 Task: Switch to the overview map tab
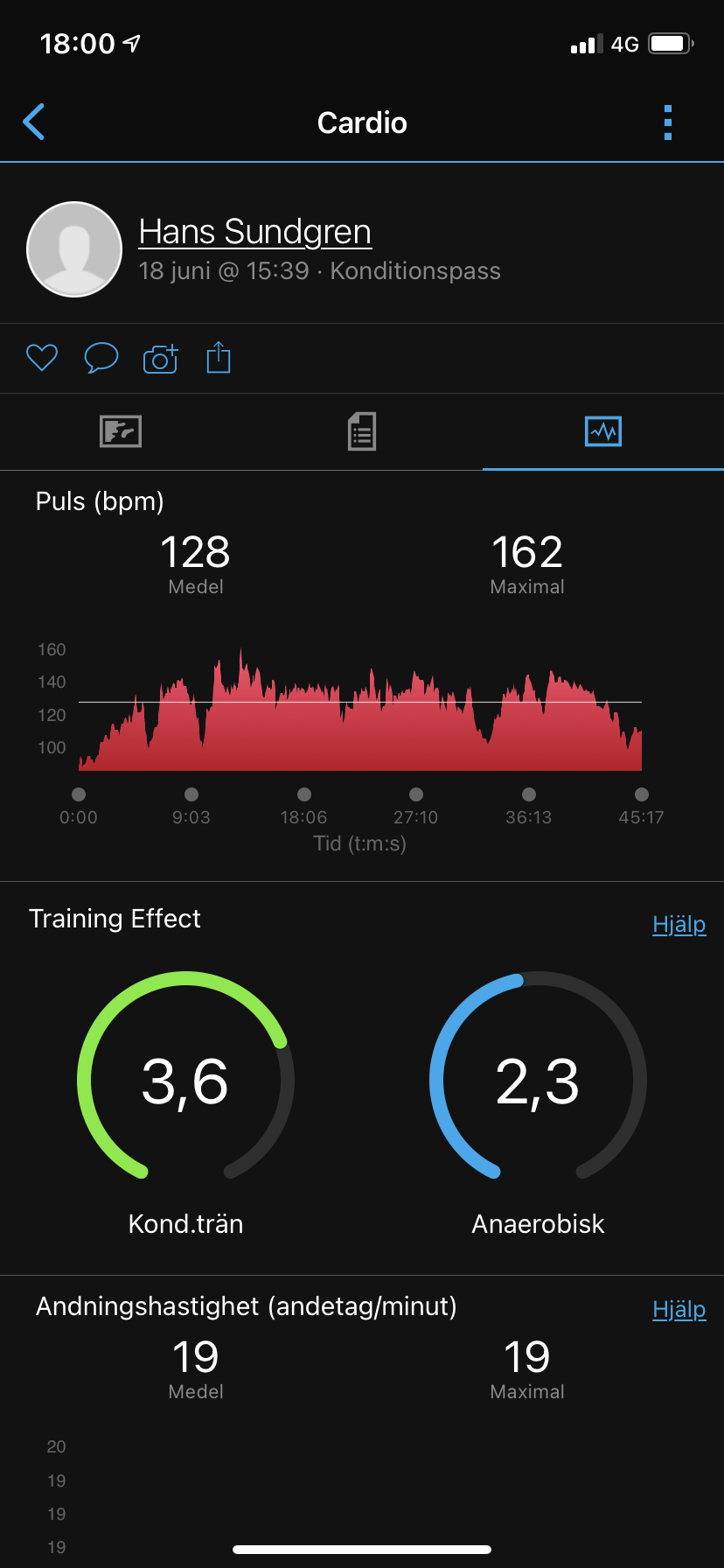(121, 431)
